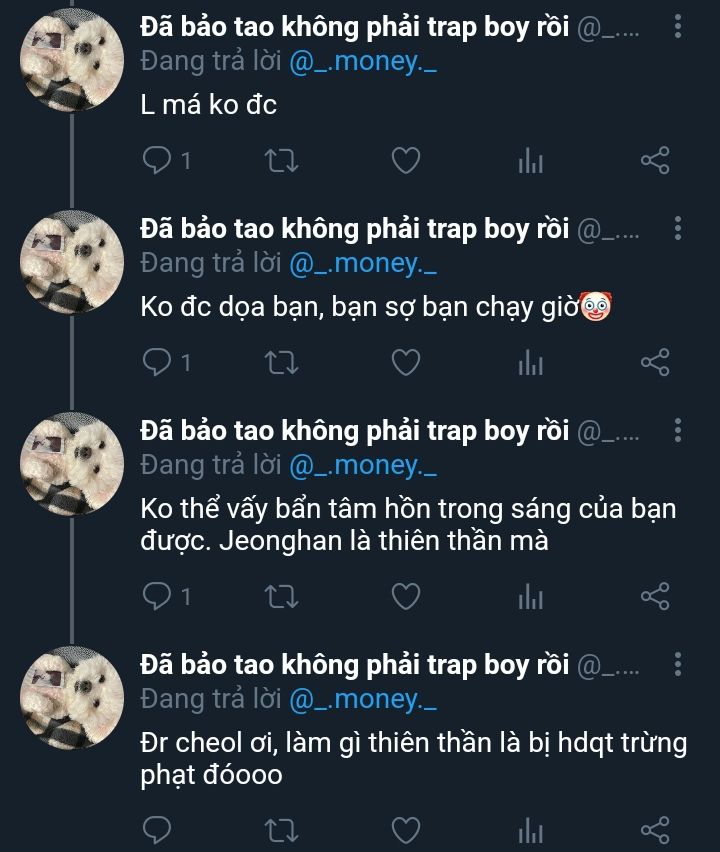Like the "Đr cheol ơi" tweet
The image size is (720, 852).
(x=405, y=829)
